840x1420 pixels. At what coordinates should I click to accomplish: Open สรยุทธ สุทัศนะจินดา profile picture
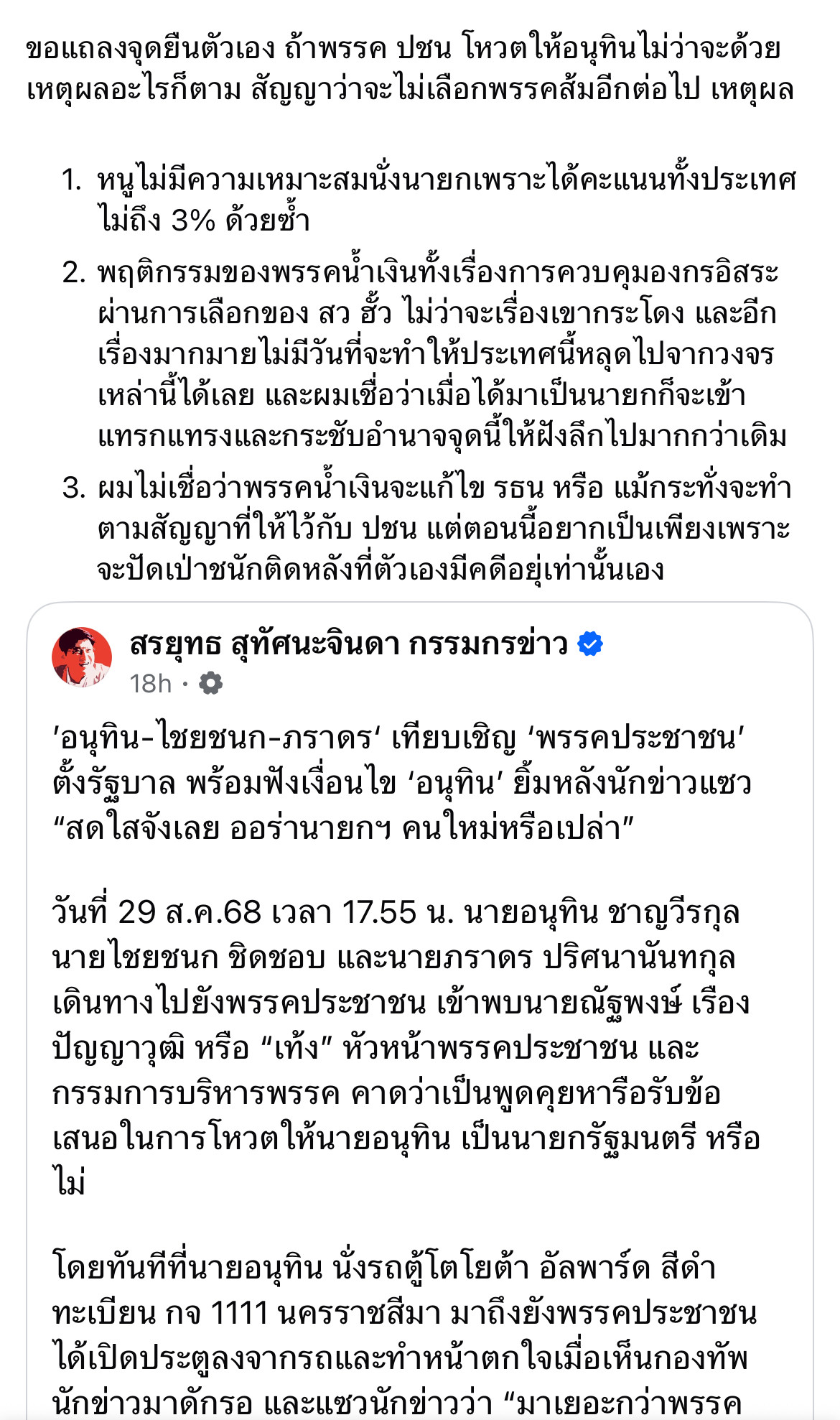(x=82, y=657)
